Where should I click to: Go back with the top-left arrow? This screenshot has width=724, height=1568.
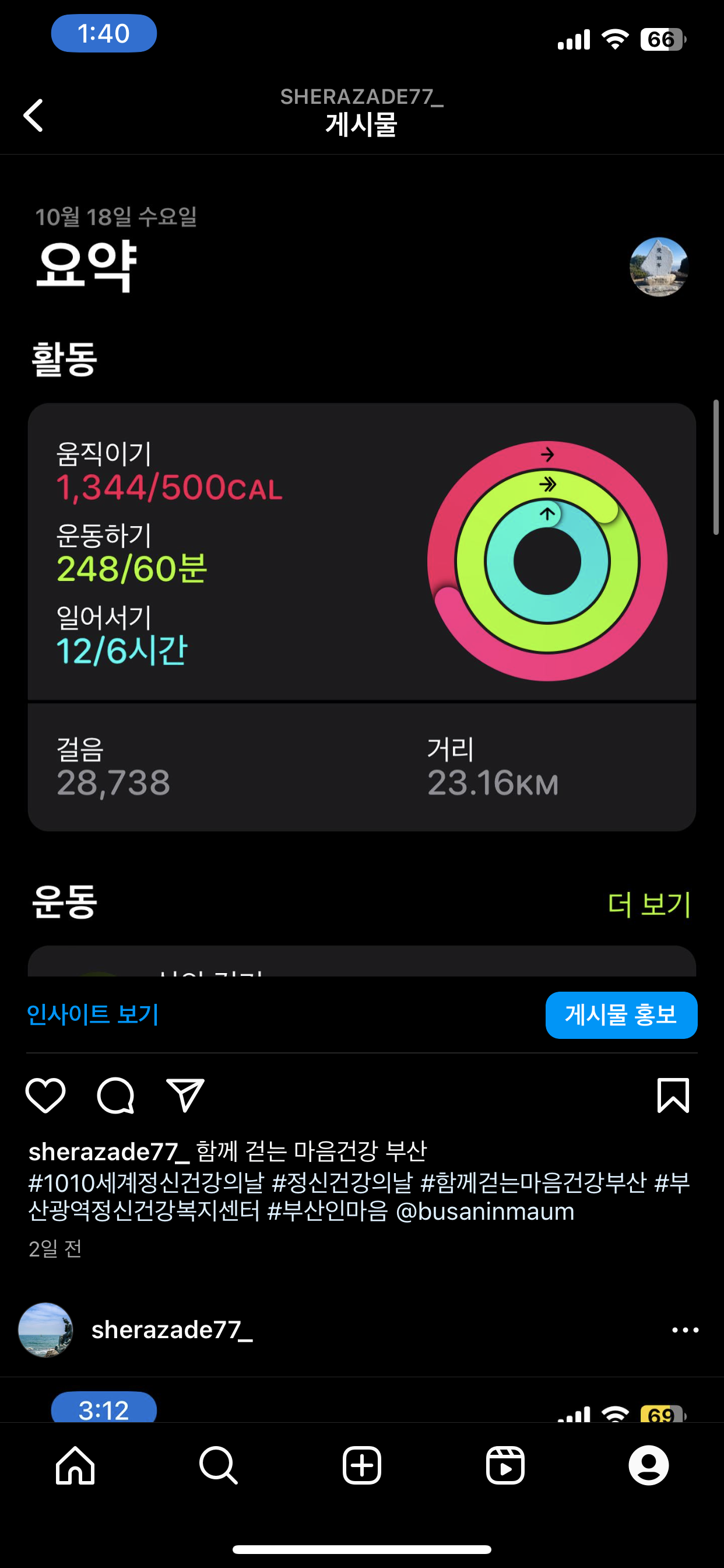[x=34, y=115]
